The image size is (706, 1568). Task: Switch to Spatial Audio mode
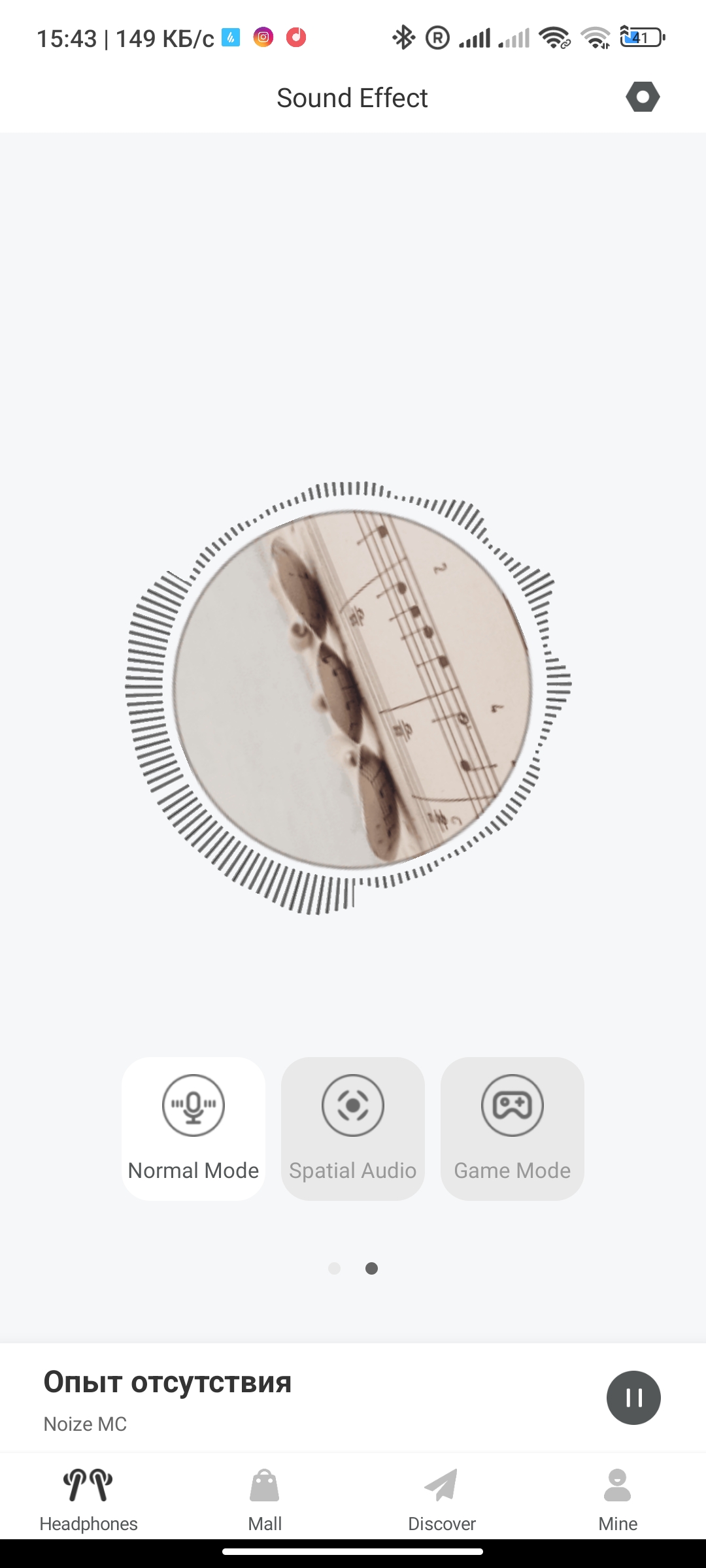(x=353, y=1128)
